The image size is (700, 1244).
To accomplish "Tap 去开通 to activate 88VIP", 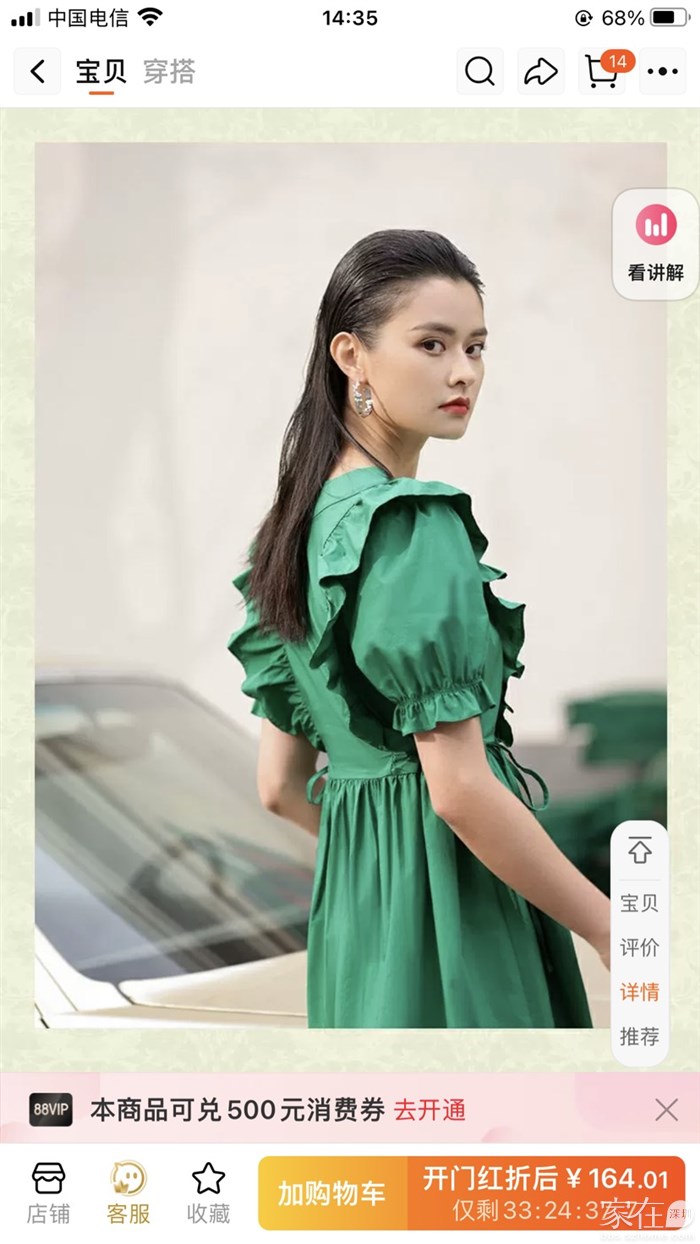I will 430,1109.
